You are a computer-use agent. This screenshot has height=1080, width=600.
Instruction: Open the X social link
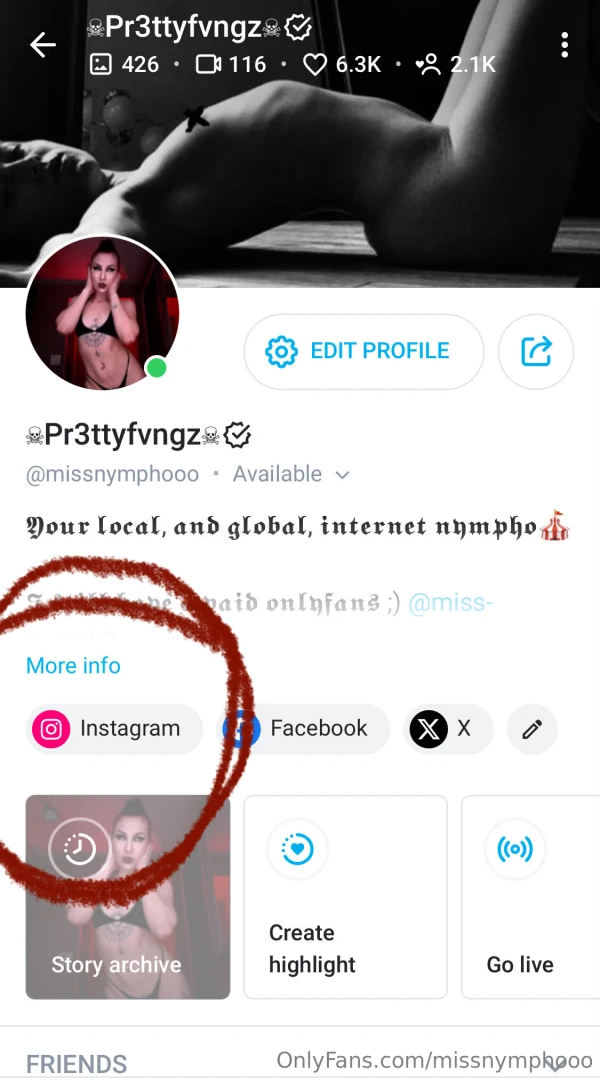pos(447,729)
